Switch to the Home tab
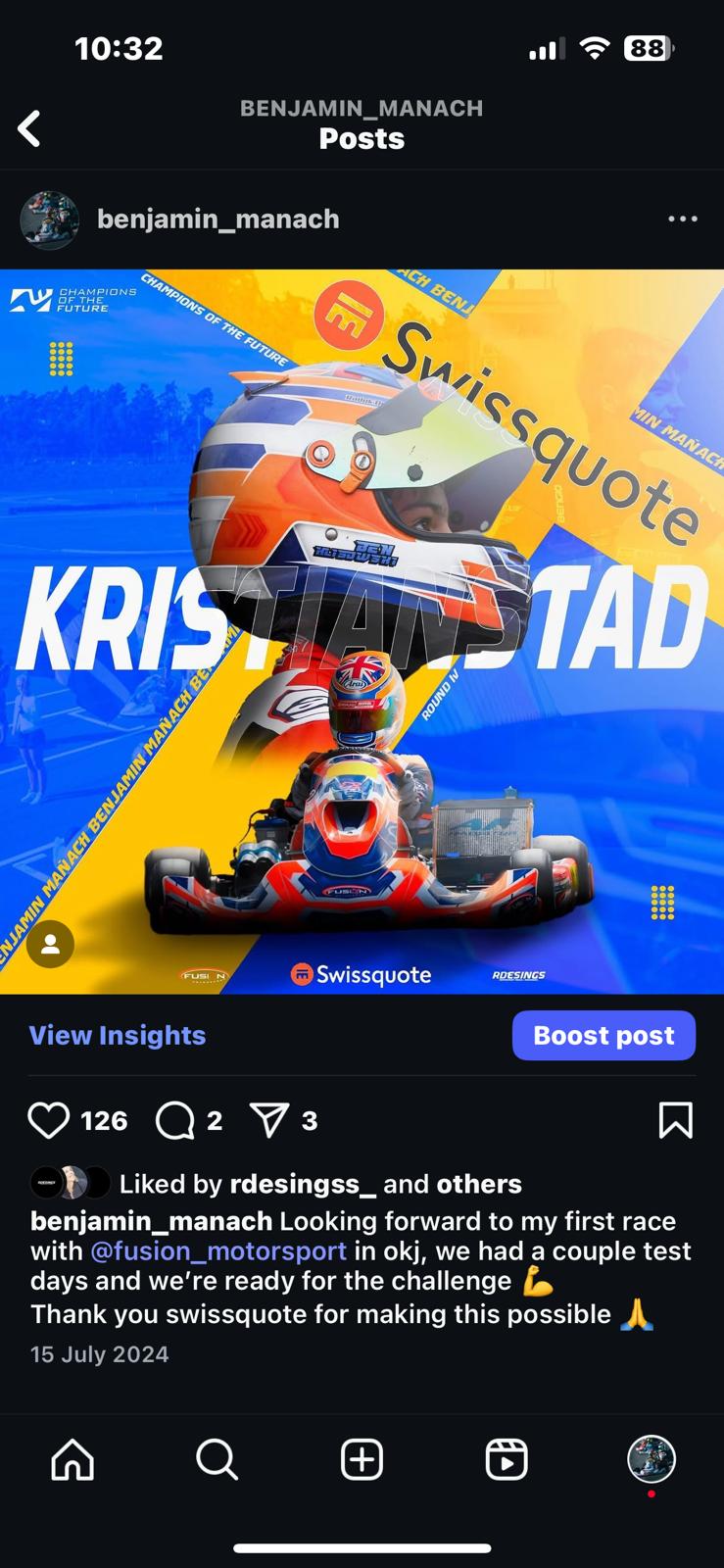This screenshot has height=1568, width=724. point(72,1459)
